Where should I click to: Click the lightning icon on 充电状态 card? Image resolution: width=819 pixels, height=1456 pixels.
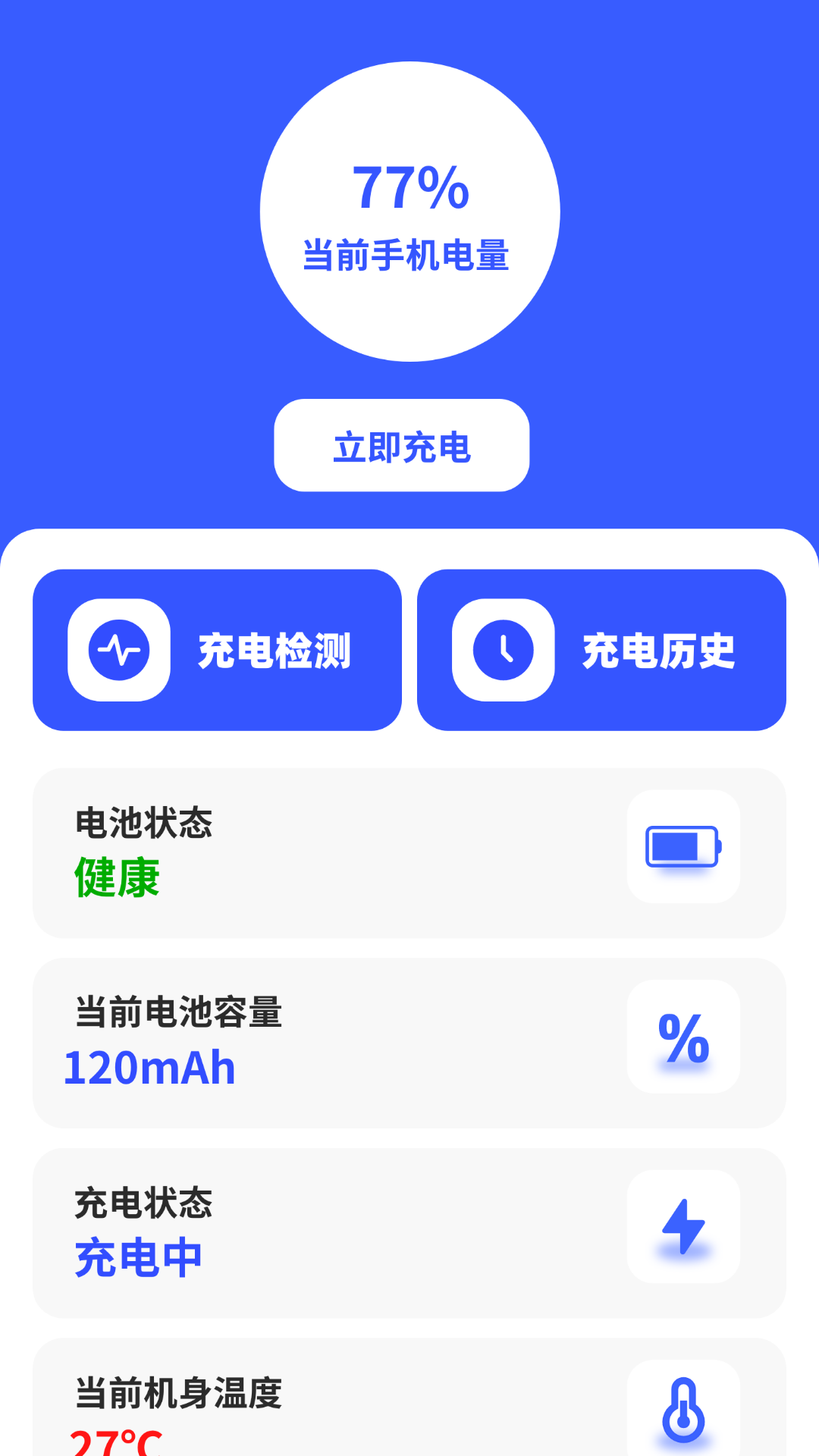682,1227
